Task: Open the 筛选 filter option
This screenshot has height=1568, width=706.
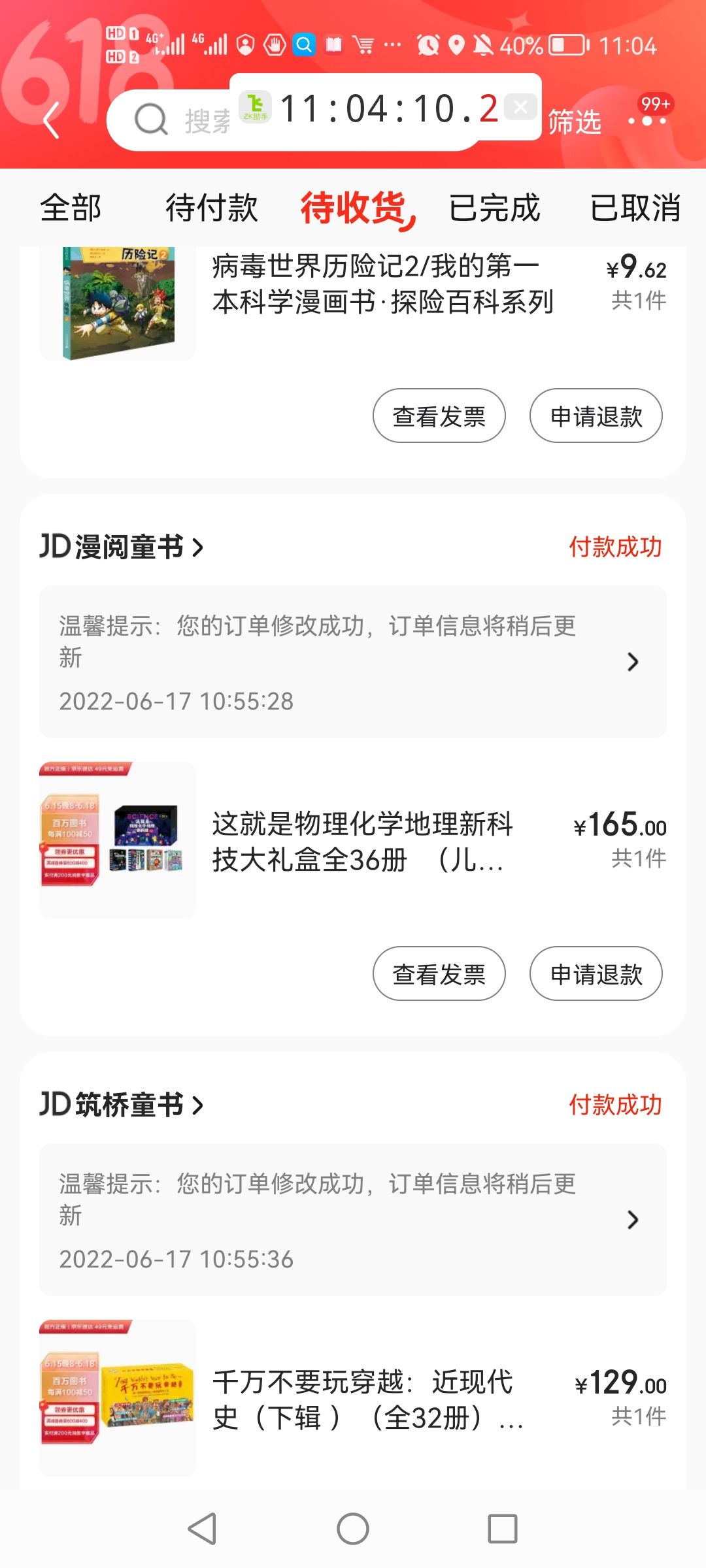Action: [x=575, y=122]
